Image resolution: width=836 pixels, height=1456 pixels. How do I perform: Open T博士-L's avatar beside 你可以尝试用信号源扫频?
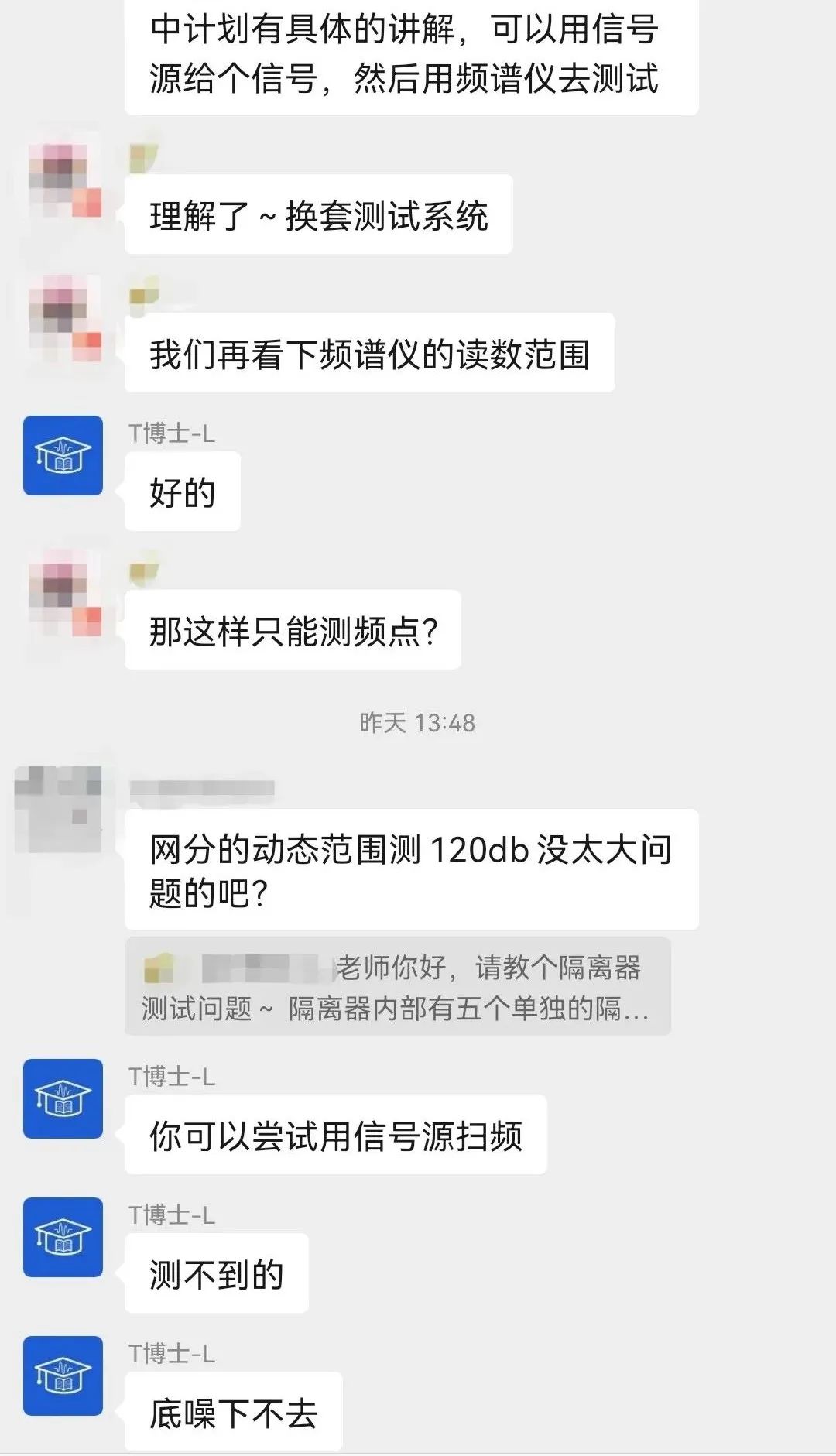(63, 1098)
